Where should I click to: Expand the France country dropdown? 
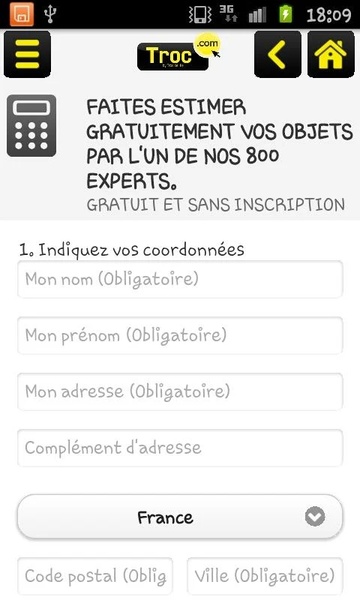[x=180, y=517]
